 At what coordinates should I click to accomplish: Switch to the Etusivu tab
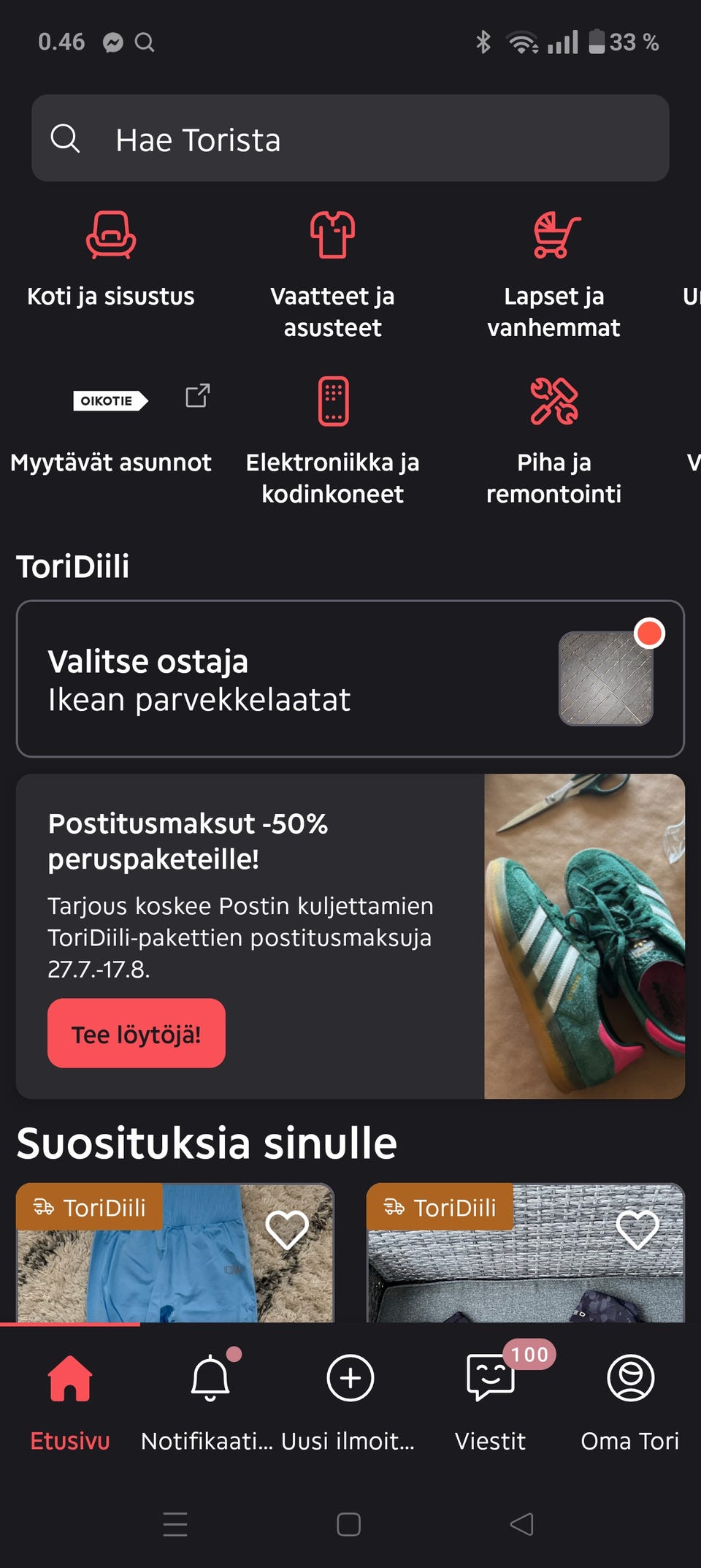(x=70, y=1397)
